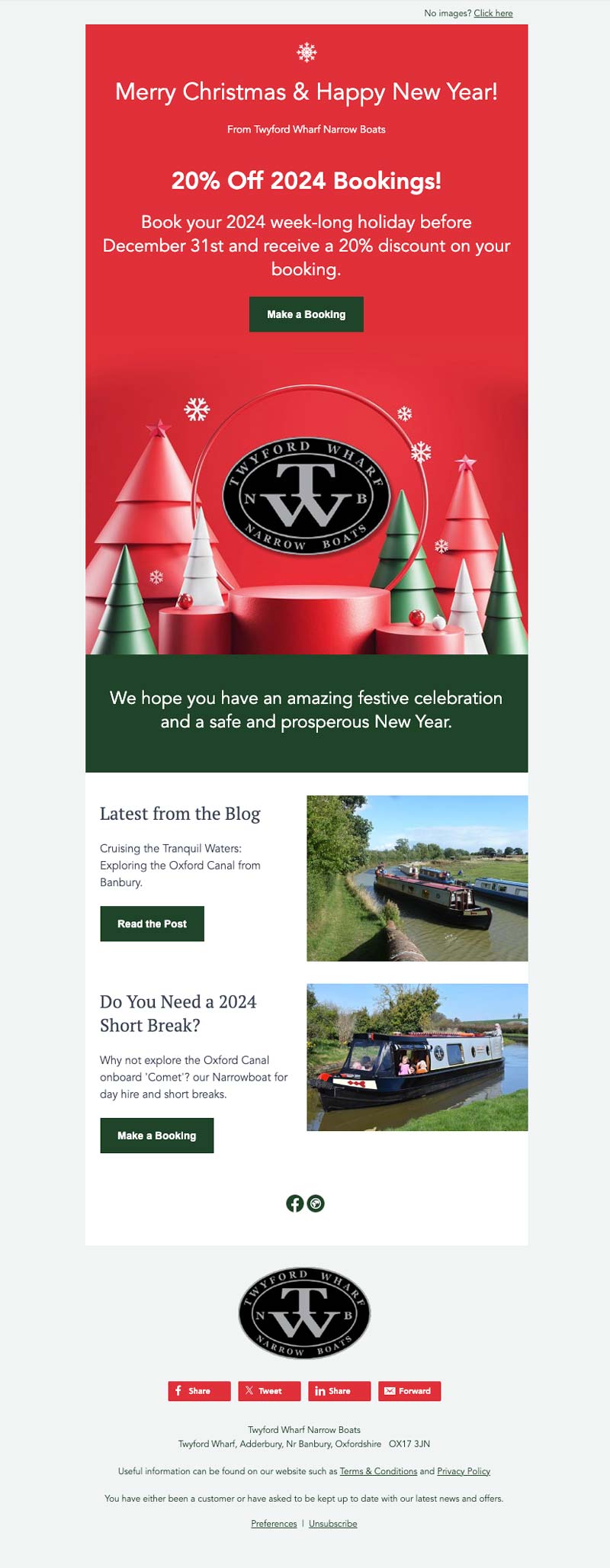Open email Preferences
Screen dimensions: 610x1568
pyautogui.click(x=274, y=1524)
